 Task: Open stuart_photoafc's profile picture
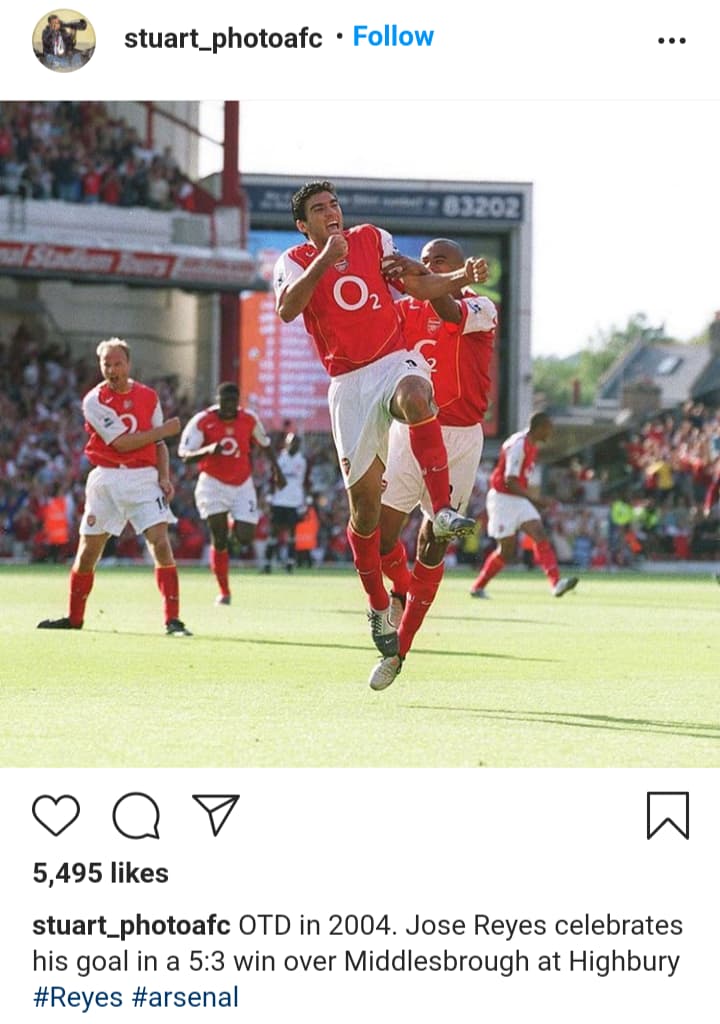click(64, 40)
